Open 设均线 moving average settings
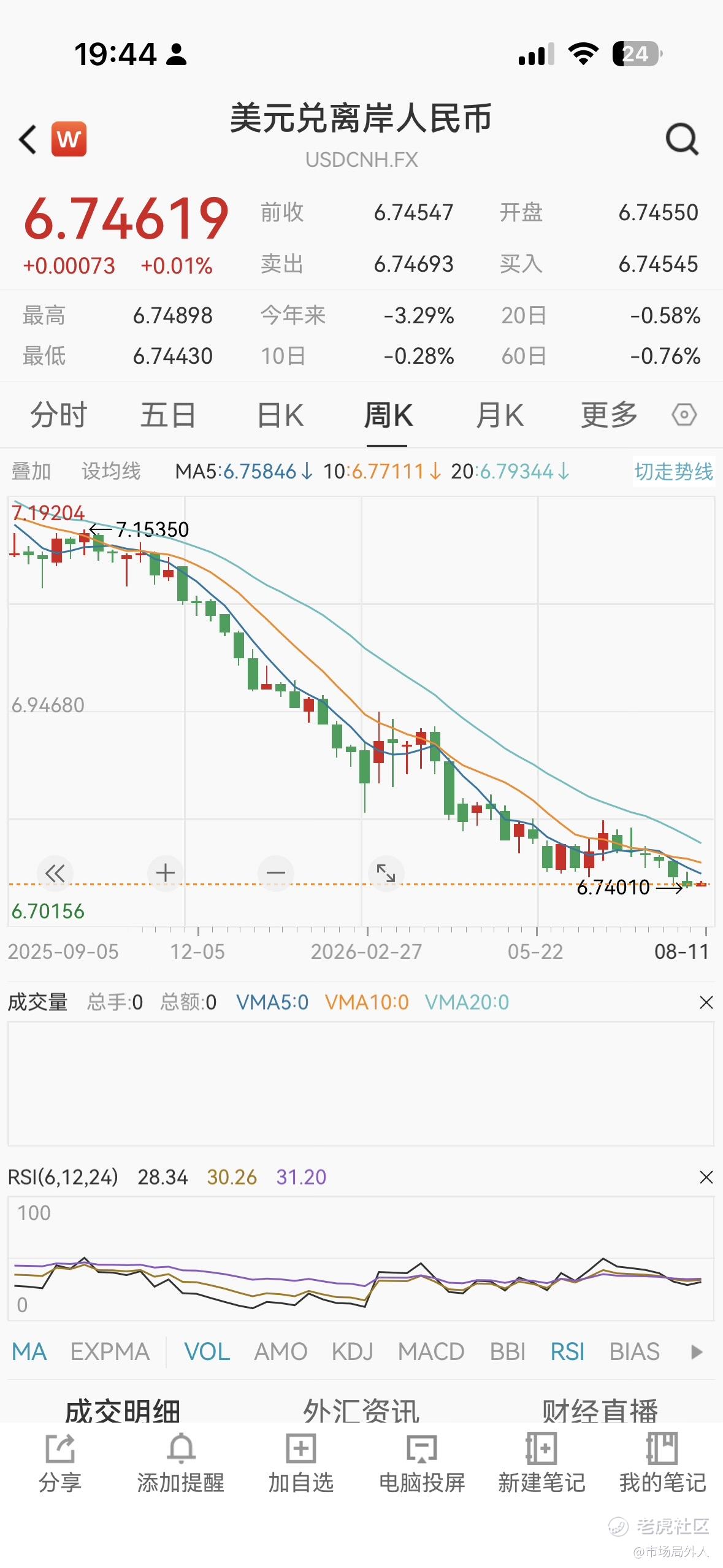 click(x=111, y=471)
